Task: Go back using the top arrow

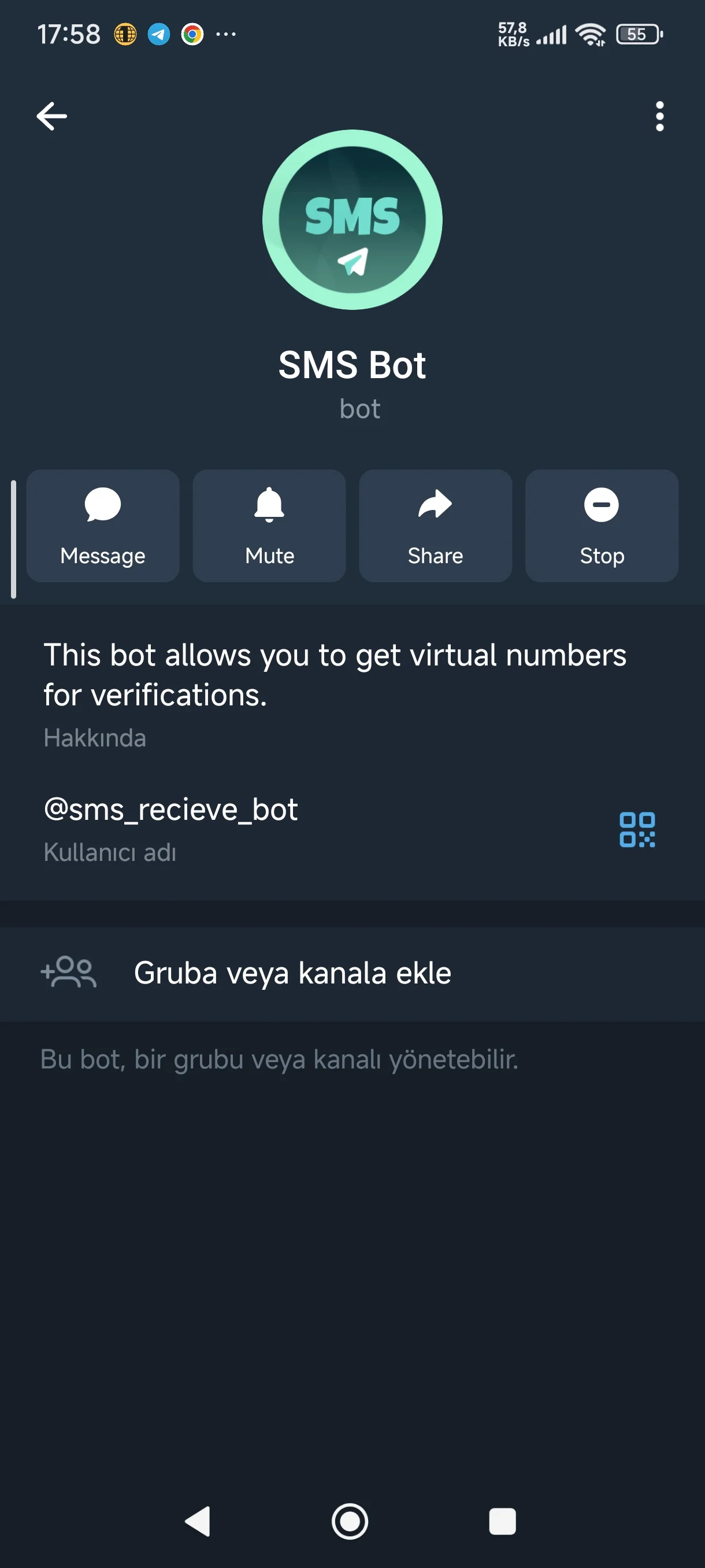Action: click(51, 116)
